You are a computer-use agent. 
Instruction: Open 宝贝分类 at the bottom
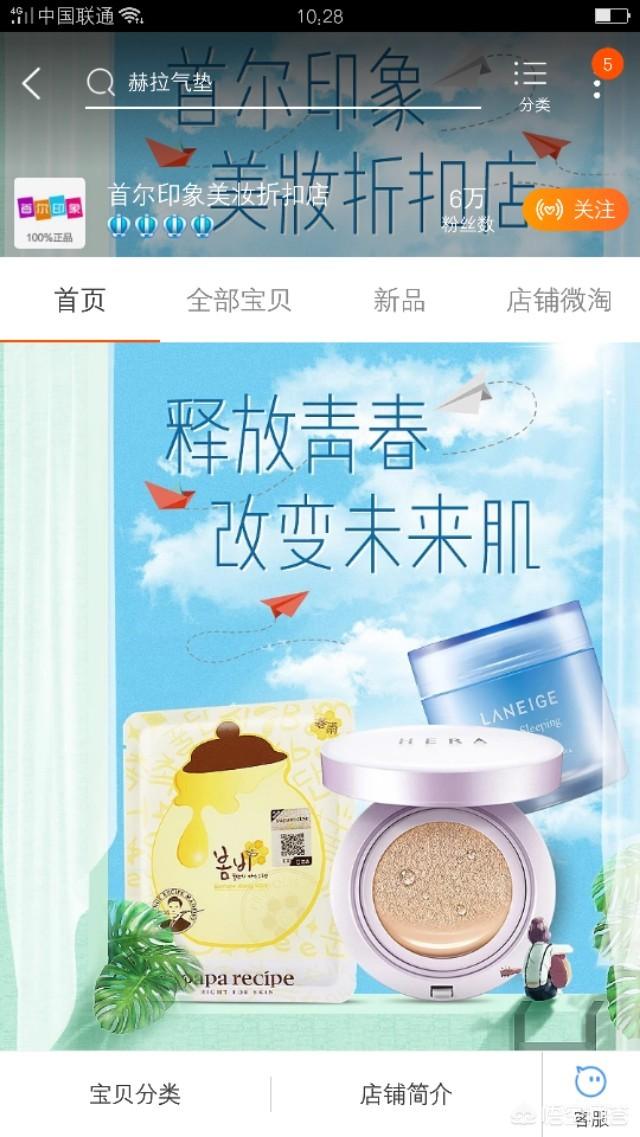click(x=135, y=1094)
